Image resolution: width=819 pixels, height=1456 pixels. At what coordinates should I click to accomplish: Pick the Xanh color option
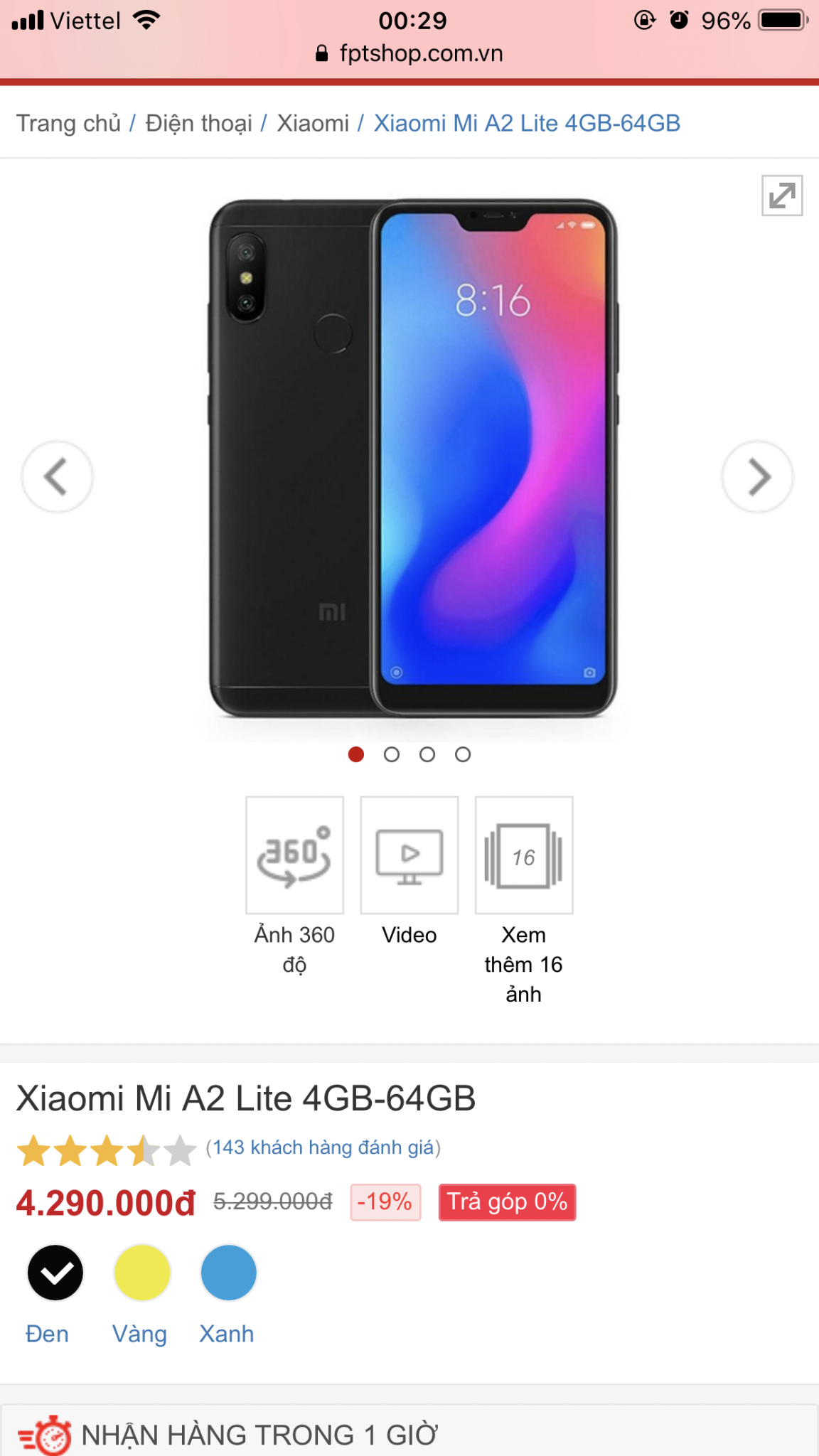click(x=228, y=1273)
